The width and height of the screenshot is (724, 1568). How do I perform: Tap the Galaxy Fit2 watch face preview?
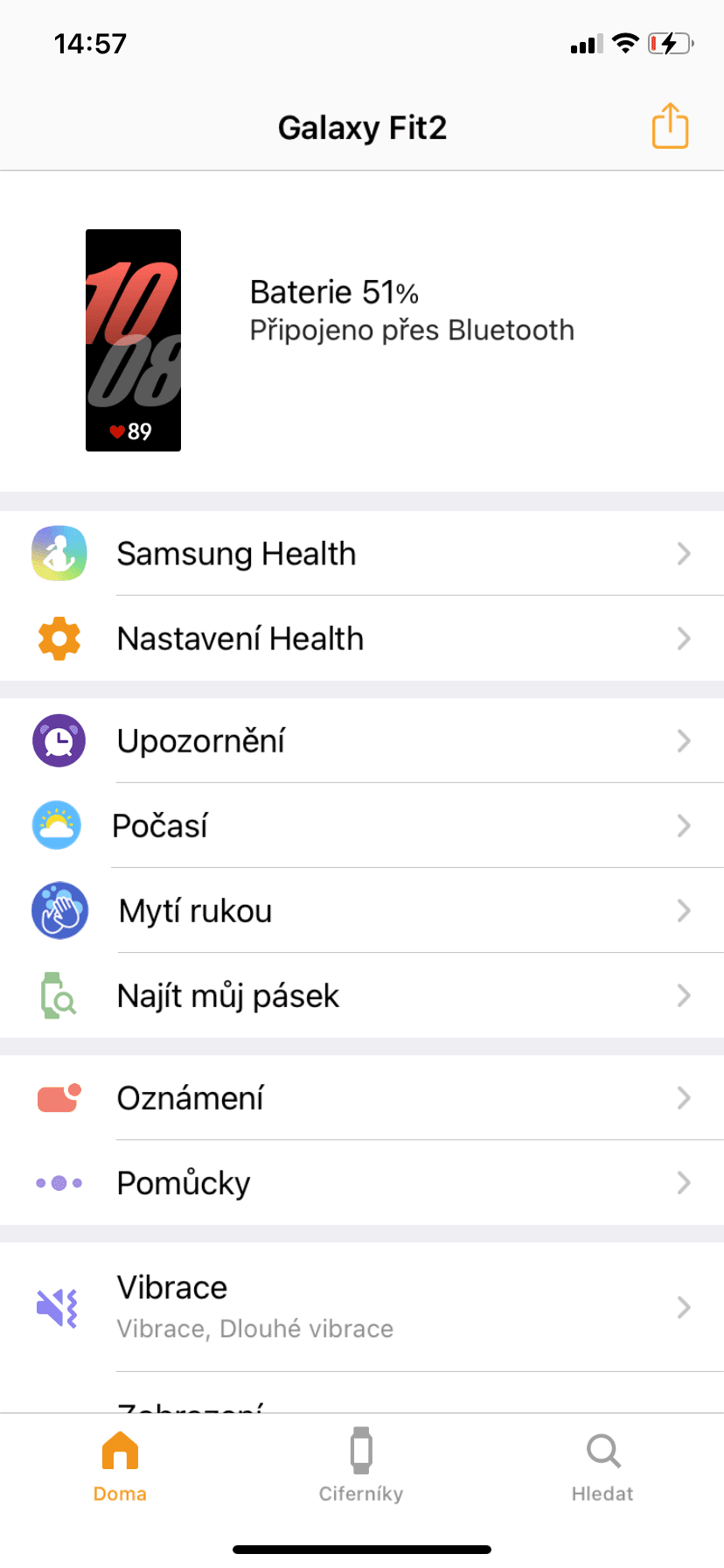tap(133, 340)
